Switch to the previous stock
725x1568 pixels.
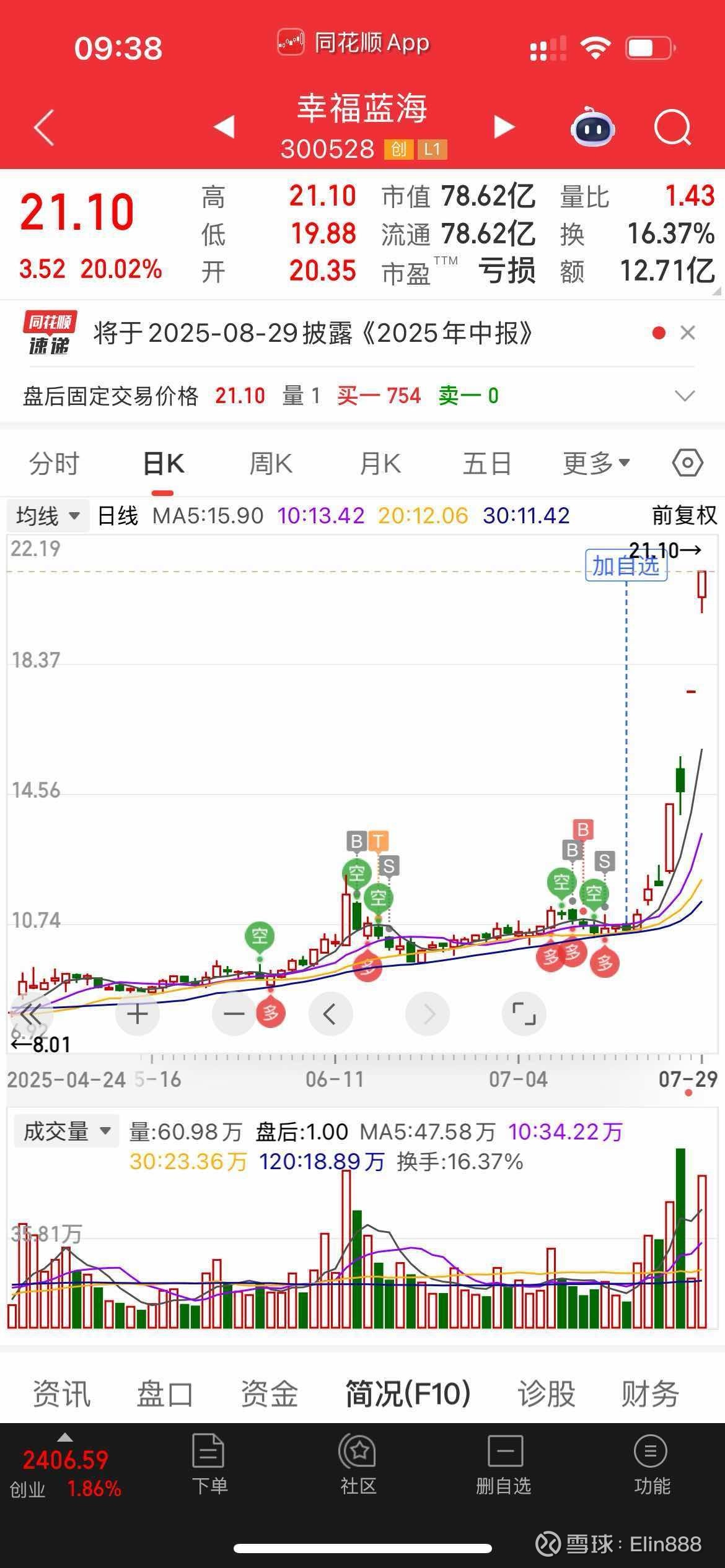tap(224, 127)
